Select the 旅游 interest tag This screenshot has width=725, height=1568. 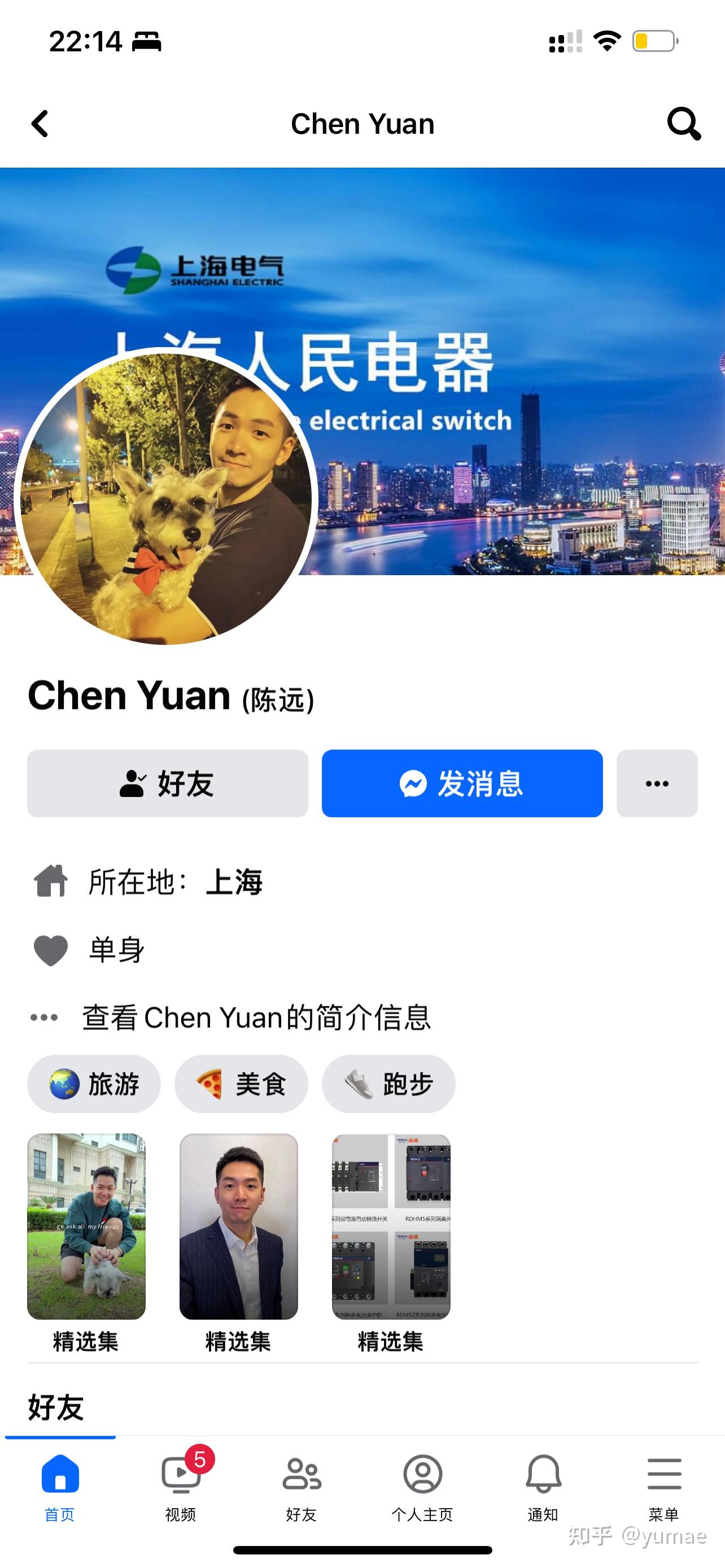coord(94,1084)
